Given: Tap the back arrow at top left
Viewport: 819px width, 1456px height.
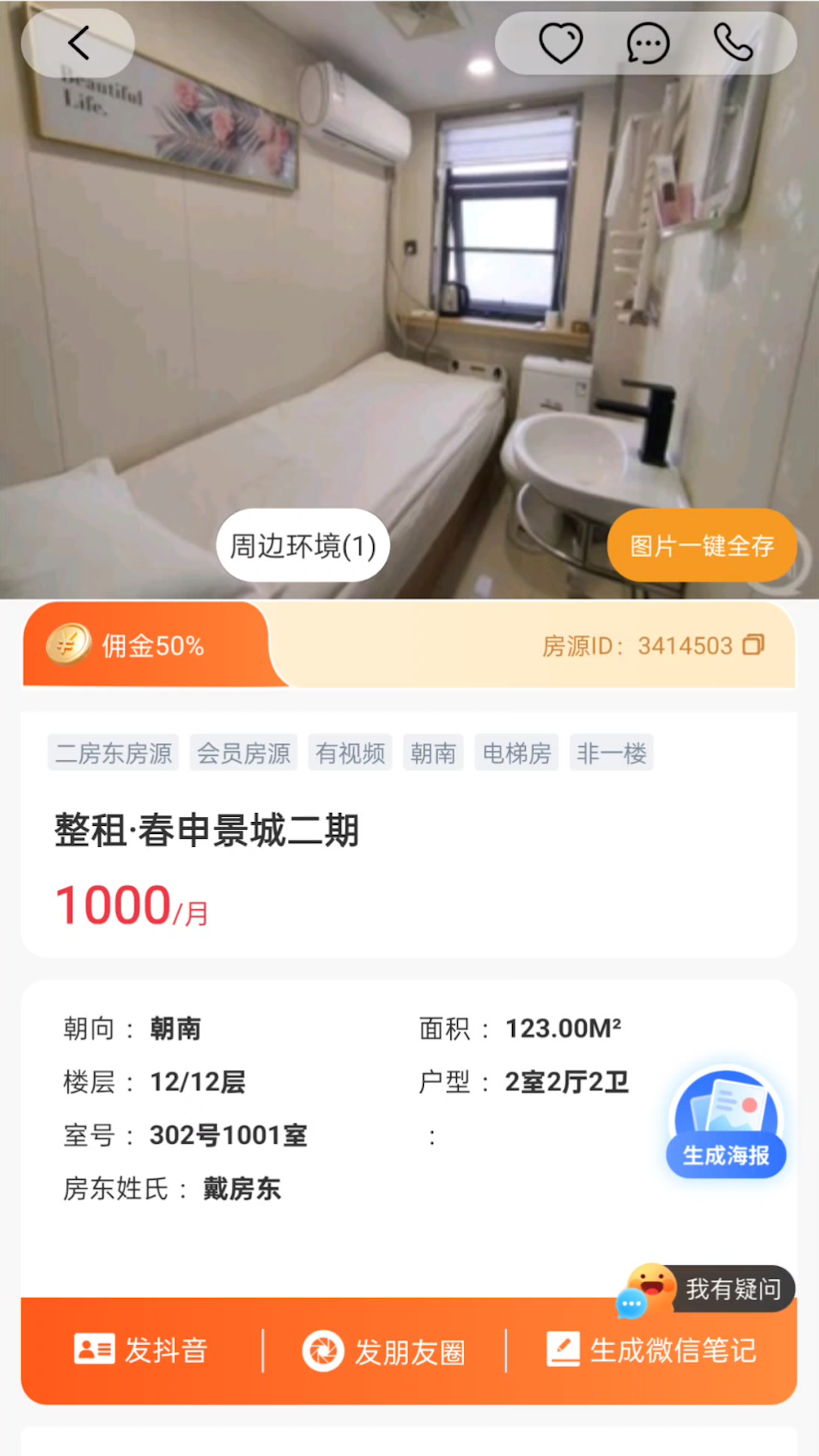Looking at the screenshot, I should pyautogui.click(x=79, y=43).
